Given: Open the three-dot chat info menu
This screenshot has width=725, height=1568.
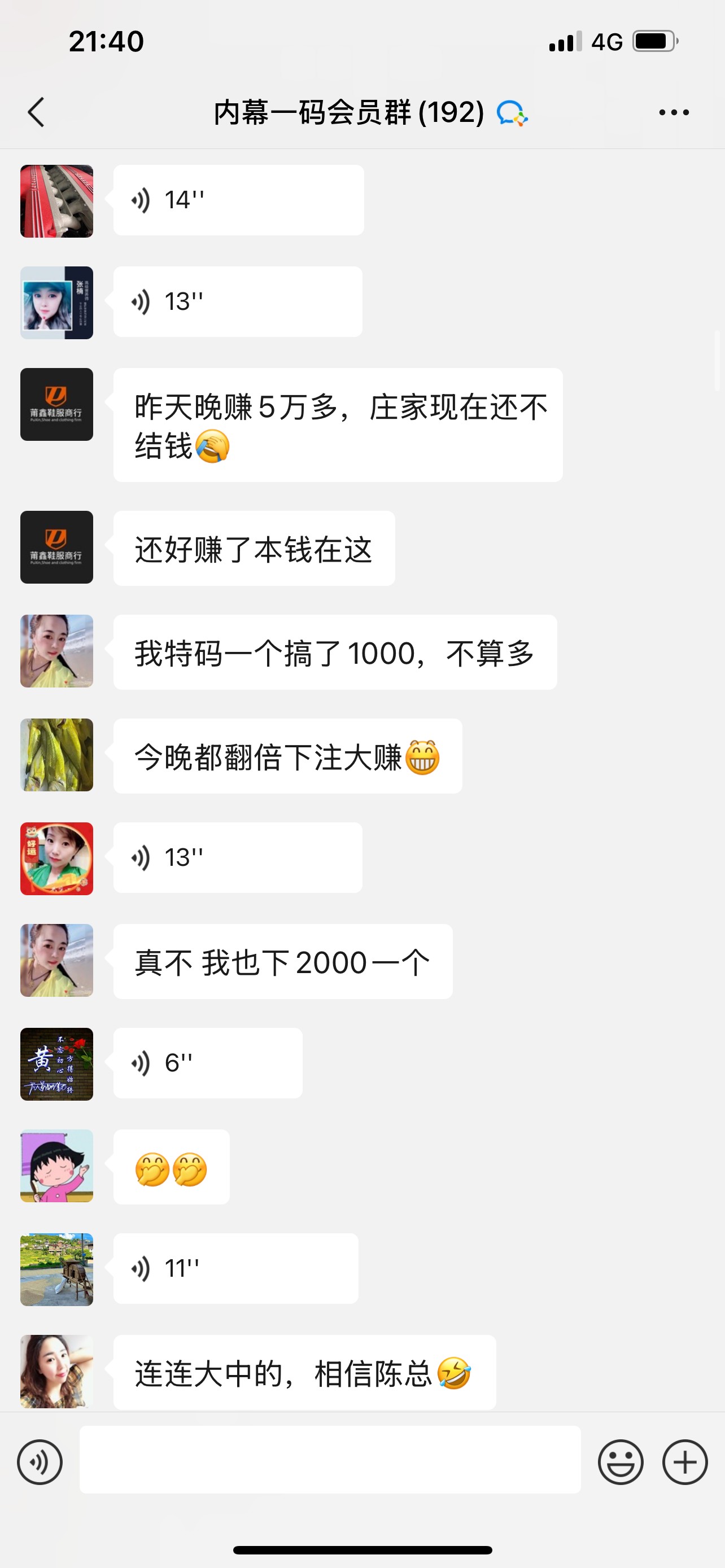Looking at the screenshot, I should click(674, 113).
